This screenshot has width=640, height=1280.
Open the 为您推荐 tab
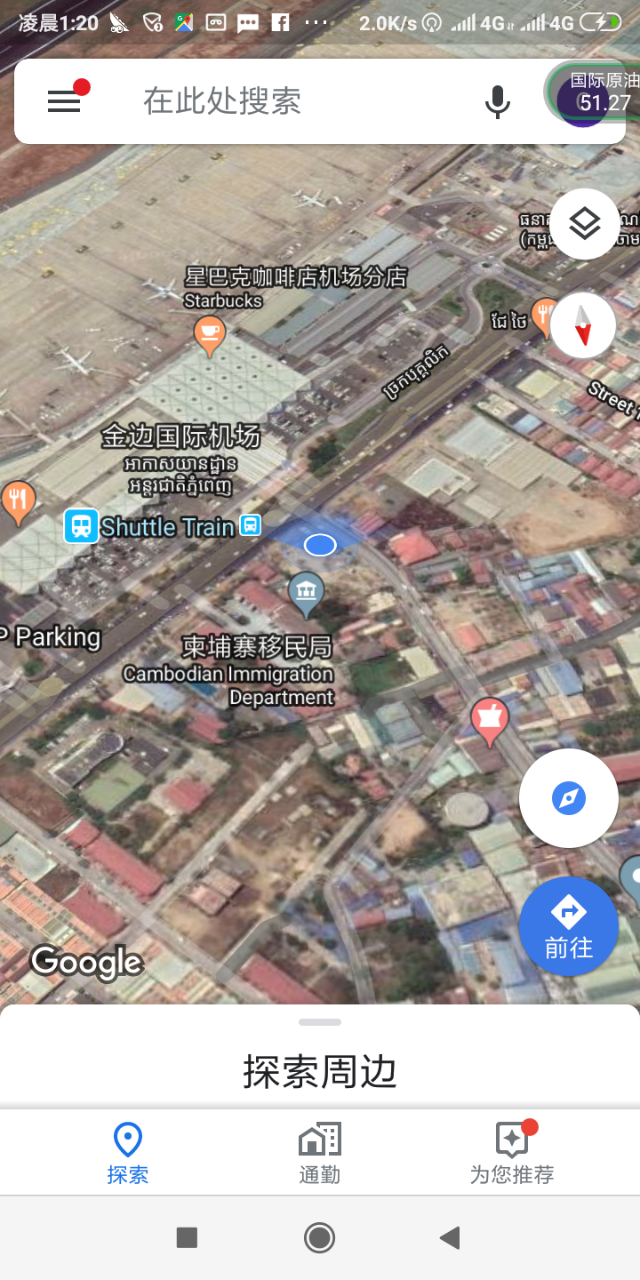[512, 1153]
